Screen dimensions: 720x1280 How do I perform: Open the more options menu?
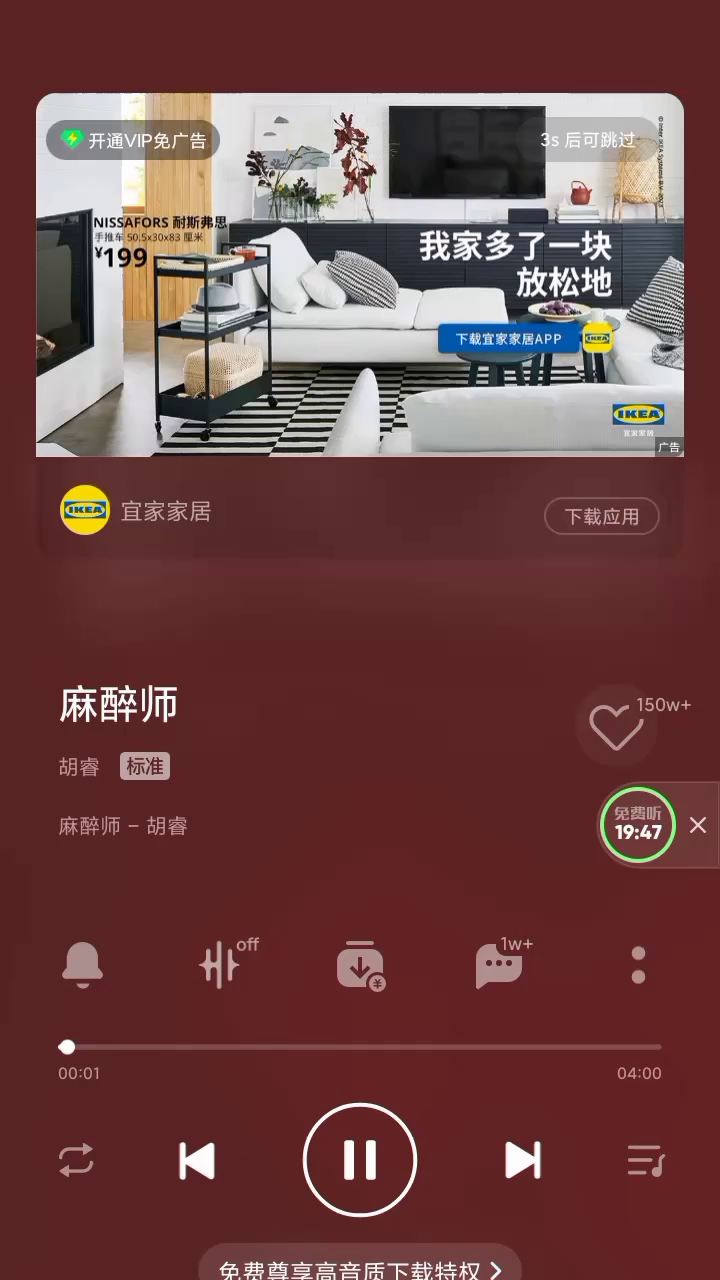[x=638, y=965]
